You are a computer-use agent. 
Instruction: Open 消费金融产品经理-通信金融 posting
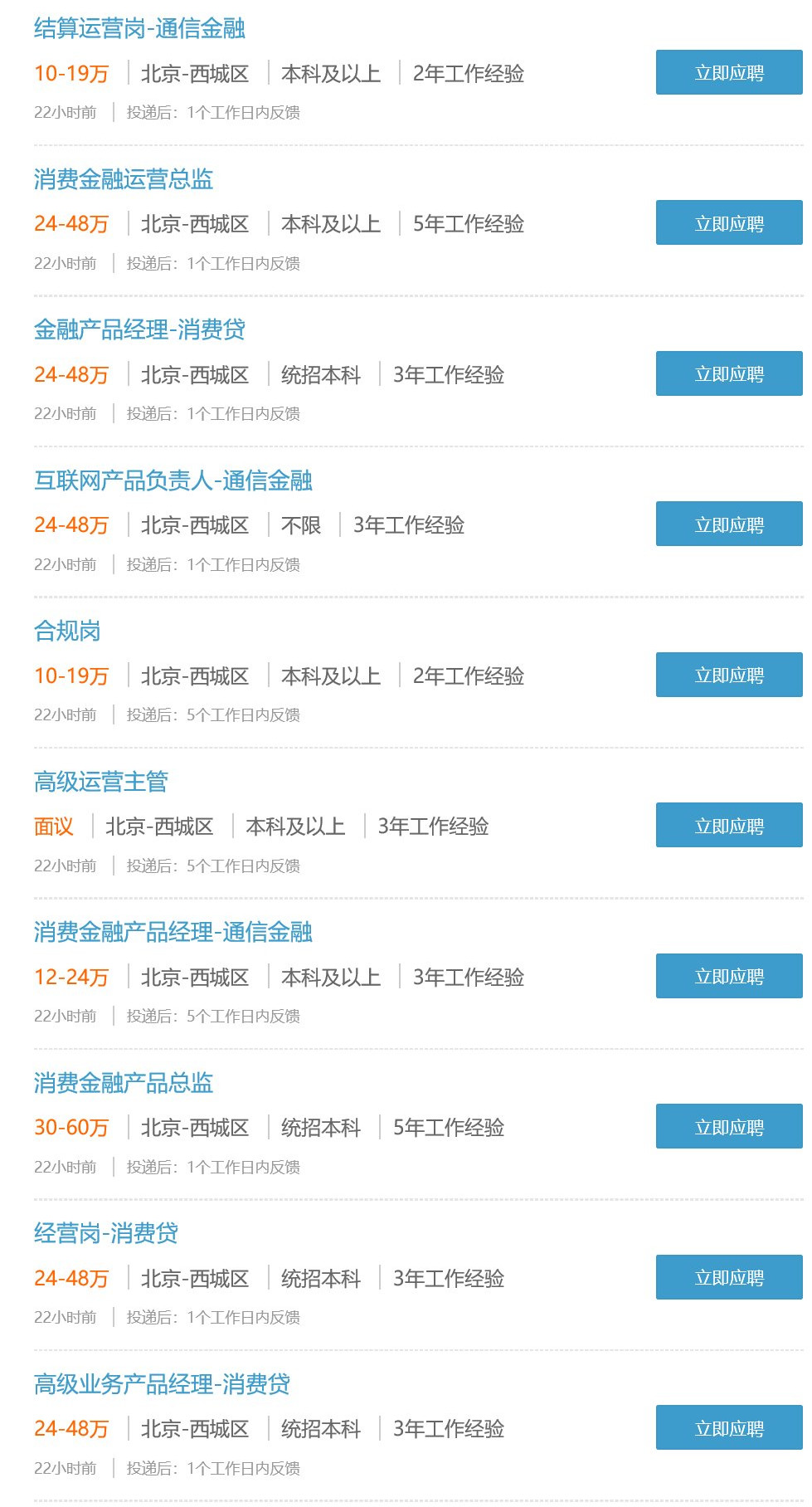tap(173, 932)
